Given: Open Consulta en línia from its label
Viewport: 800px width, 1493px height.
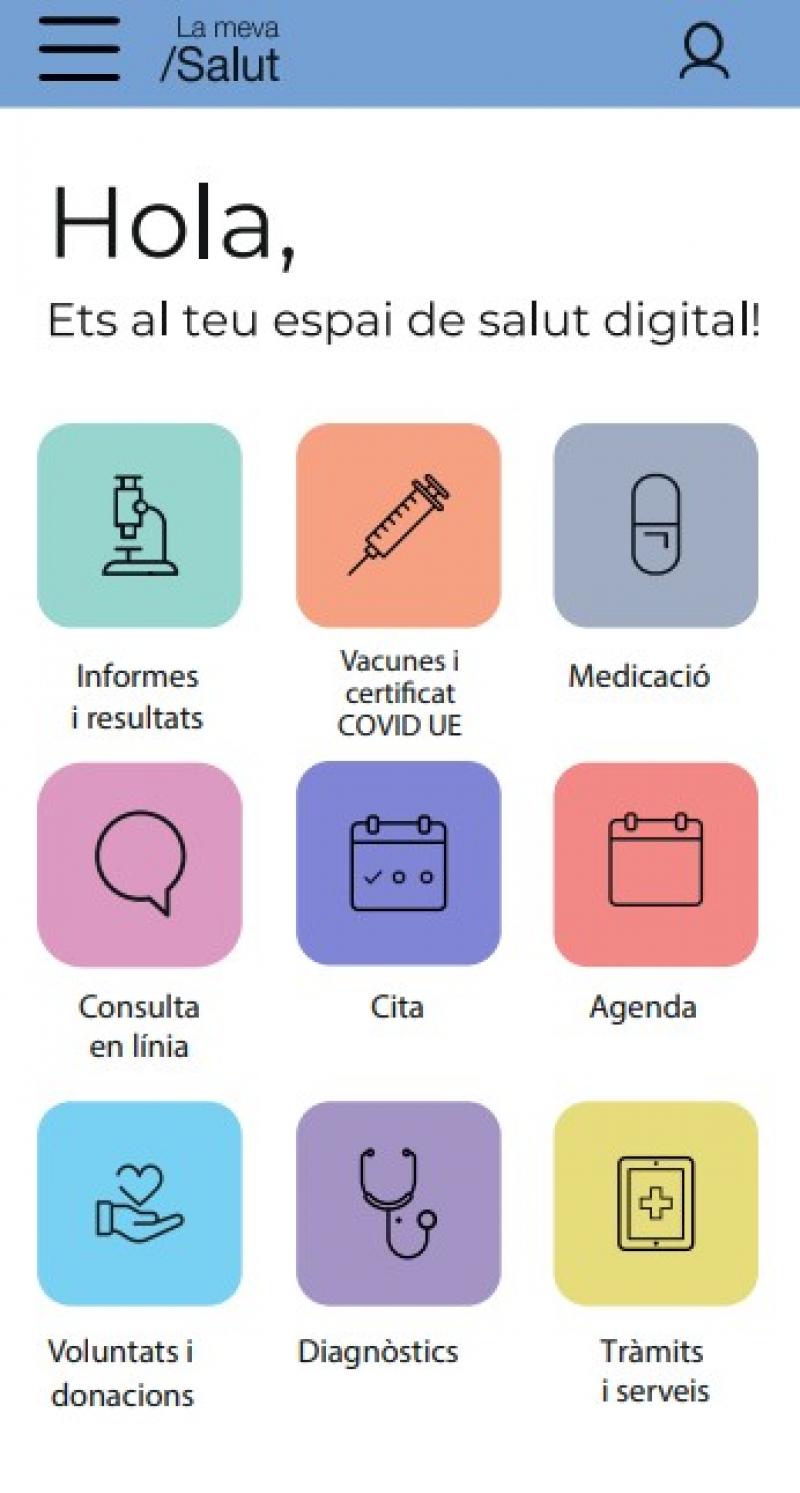Looking at the screenshot, I should [x=139, y=1026].
